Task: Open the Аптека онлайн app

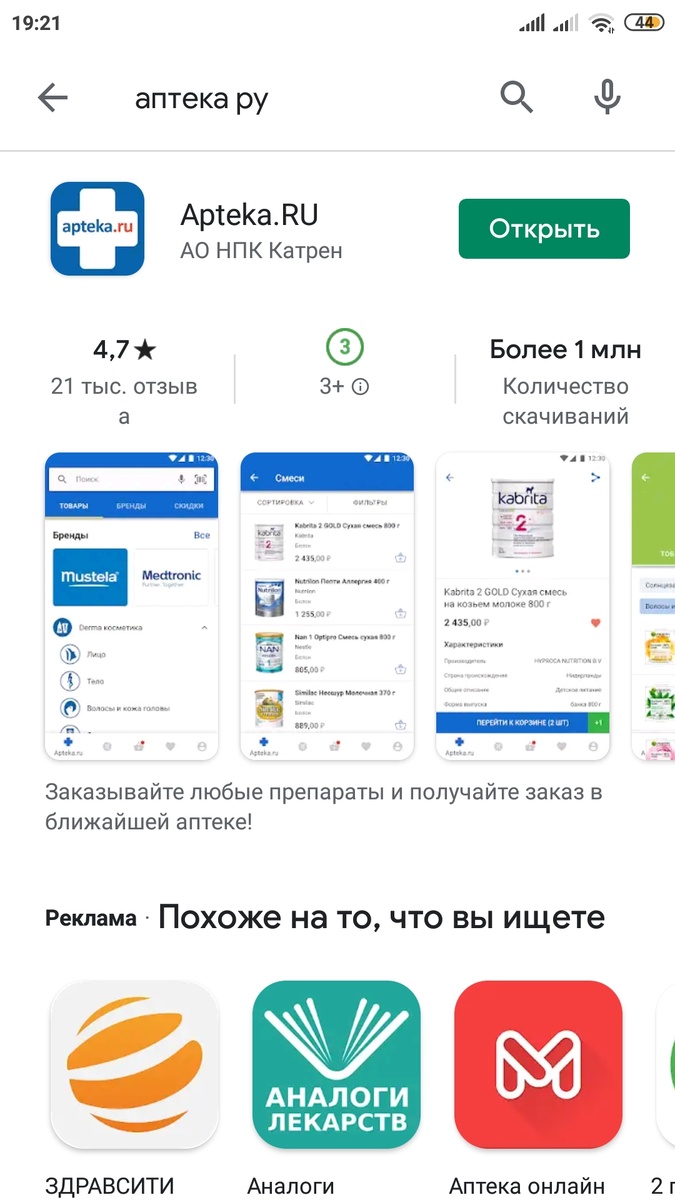Action: click(538, 1064)
